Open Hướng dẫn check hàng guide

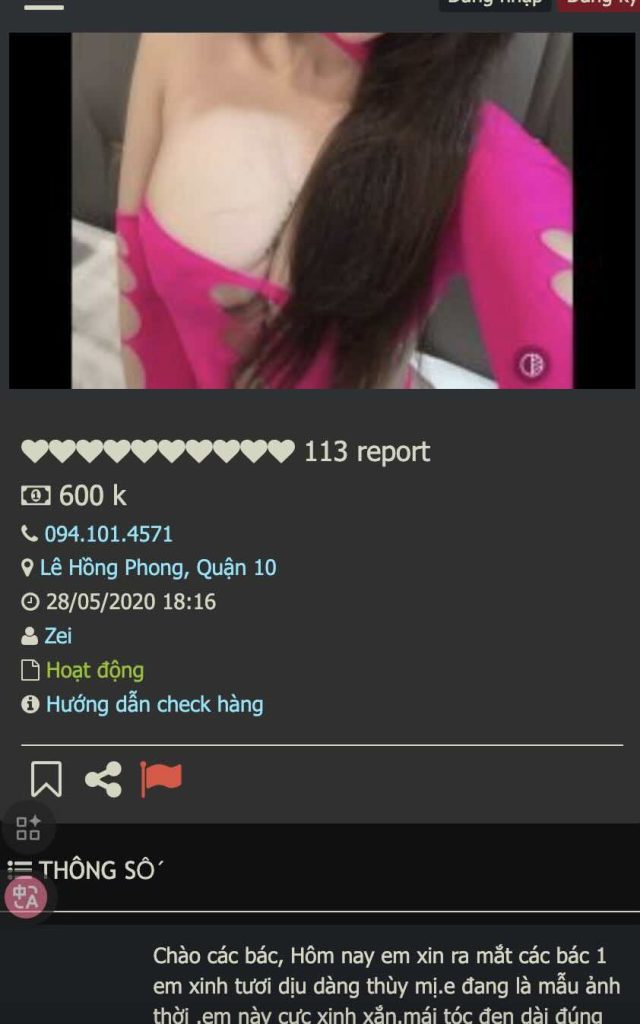[x=154, y=704]
